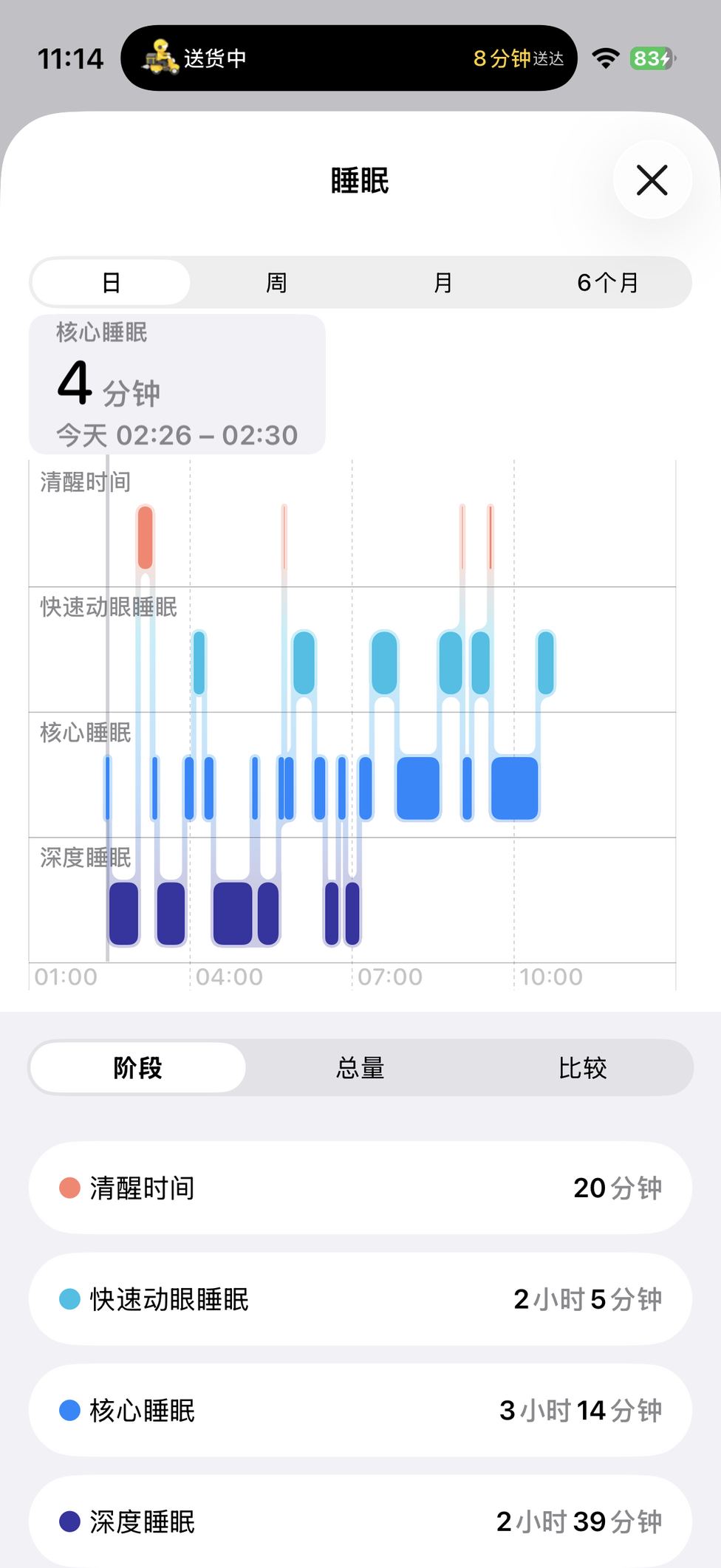Open the 送货中 delivery live activity
Viewport: 721px width, 1568px height.
[349, 58]
